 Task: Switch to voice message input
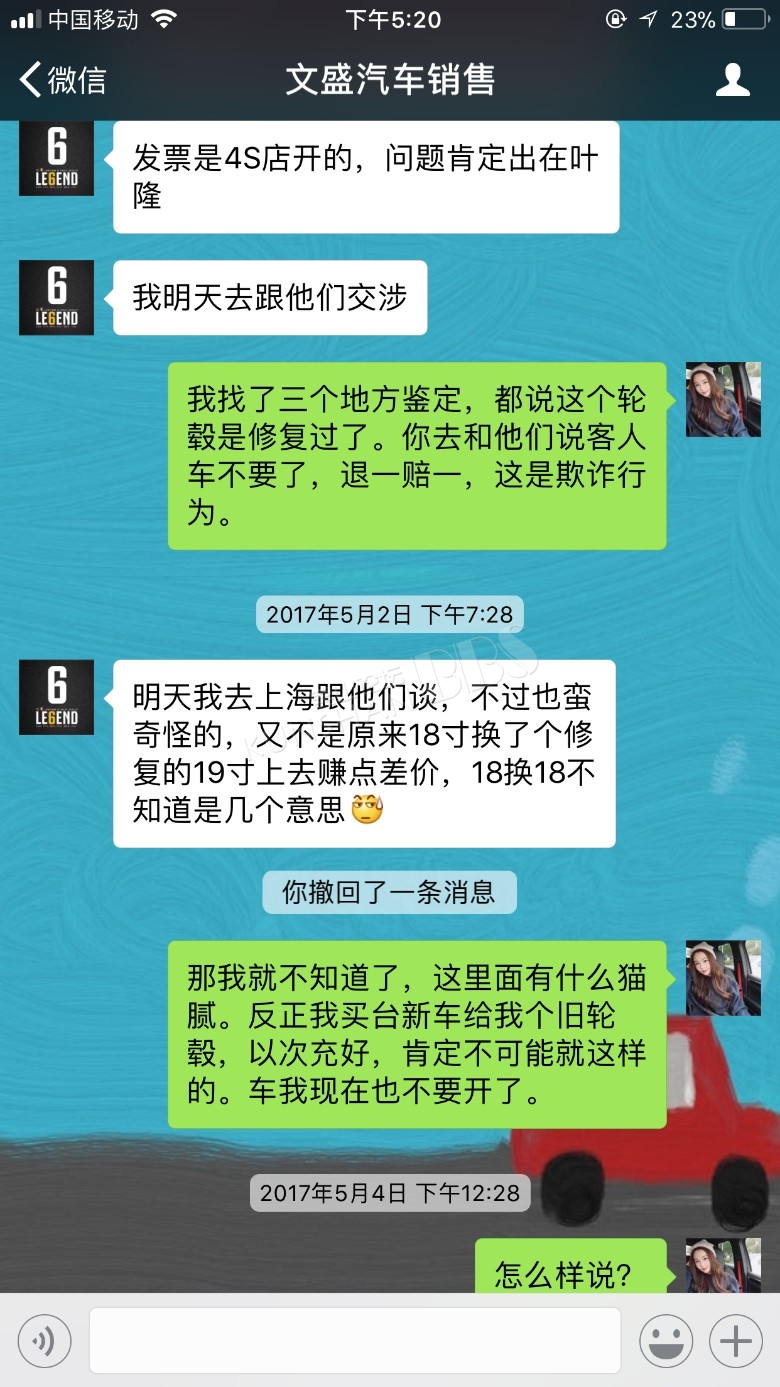pyautogui.click(x=43, y=1341)
